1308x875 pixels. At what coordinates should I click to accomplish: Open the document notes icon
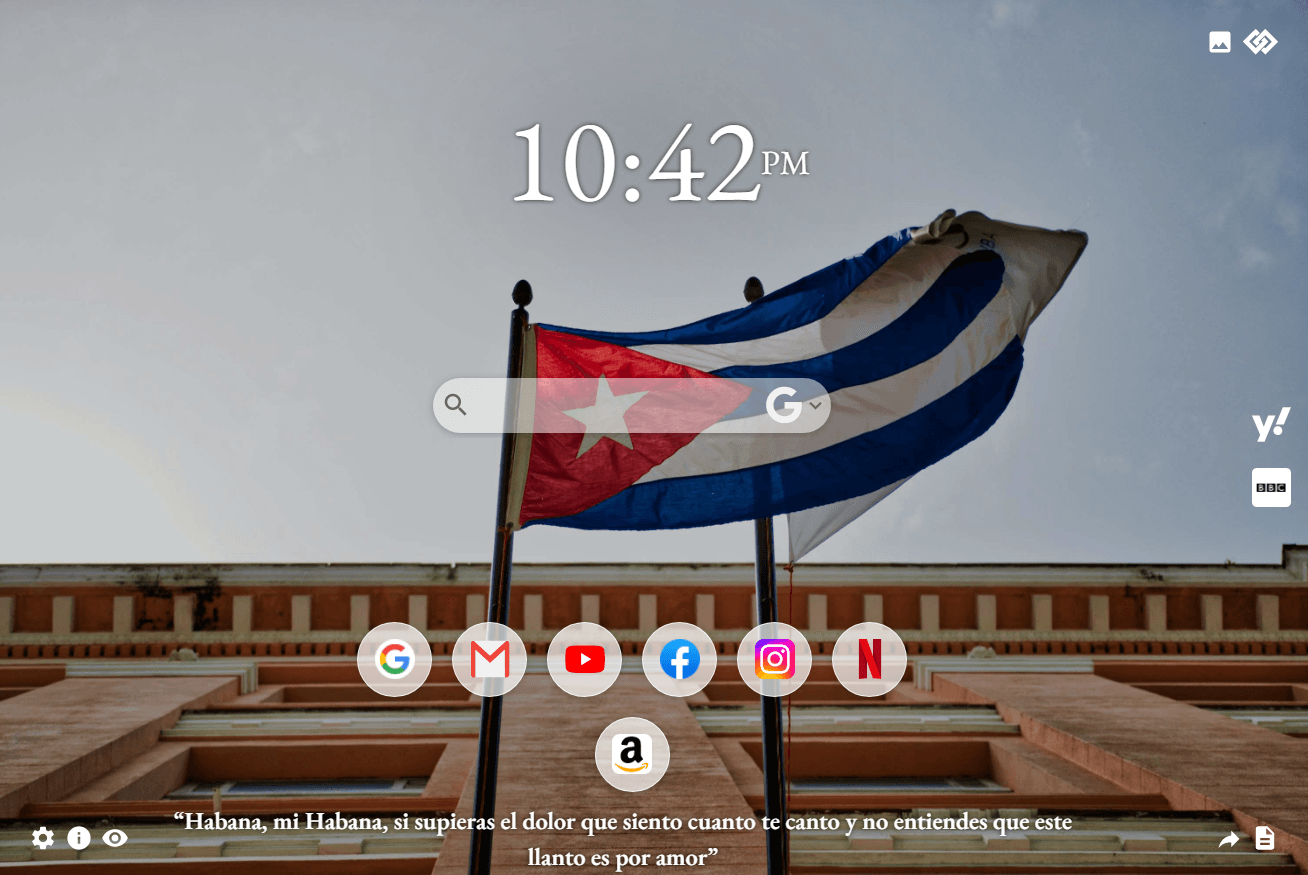click(x=1265, y=838)
